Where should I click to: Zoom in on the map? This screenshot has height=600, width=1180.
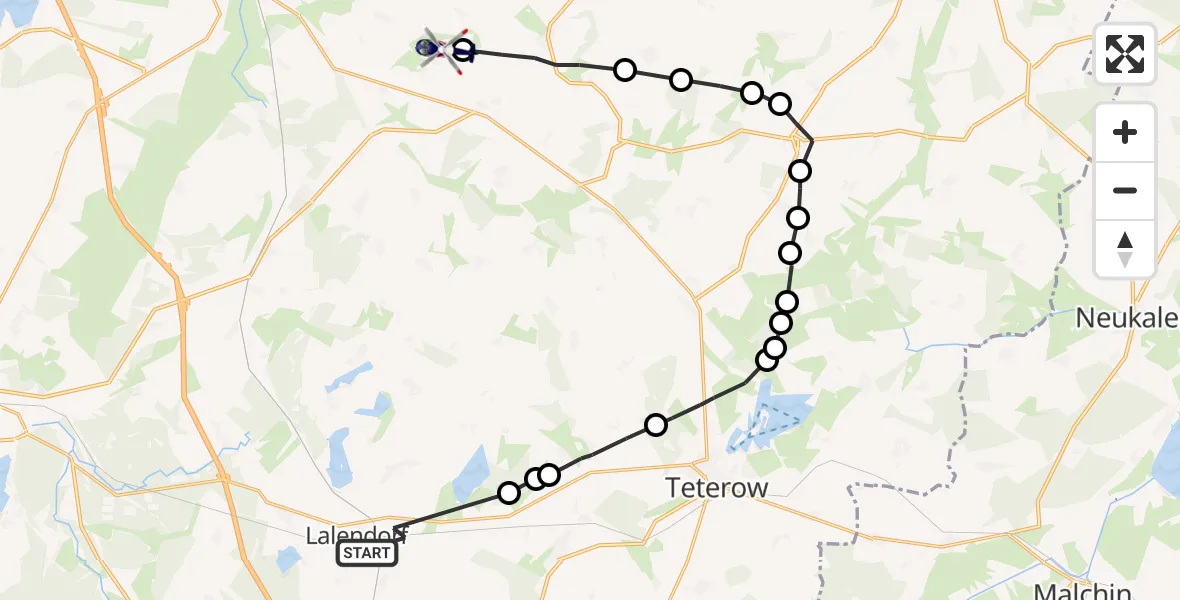[1125, 133]
